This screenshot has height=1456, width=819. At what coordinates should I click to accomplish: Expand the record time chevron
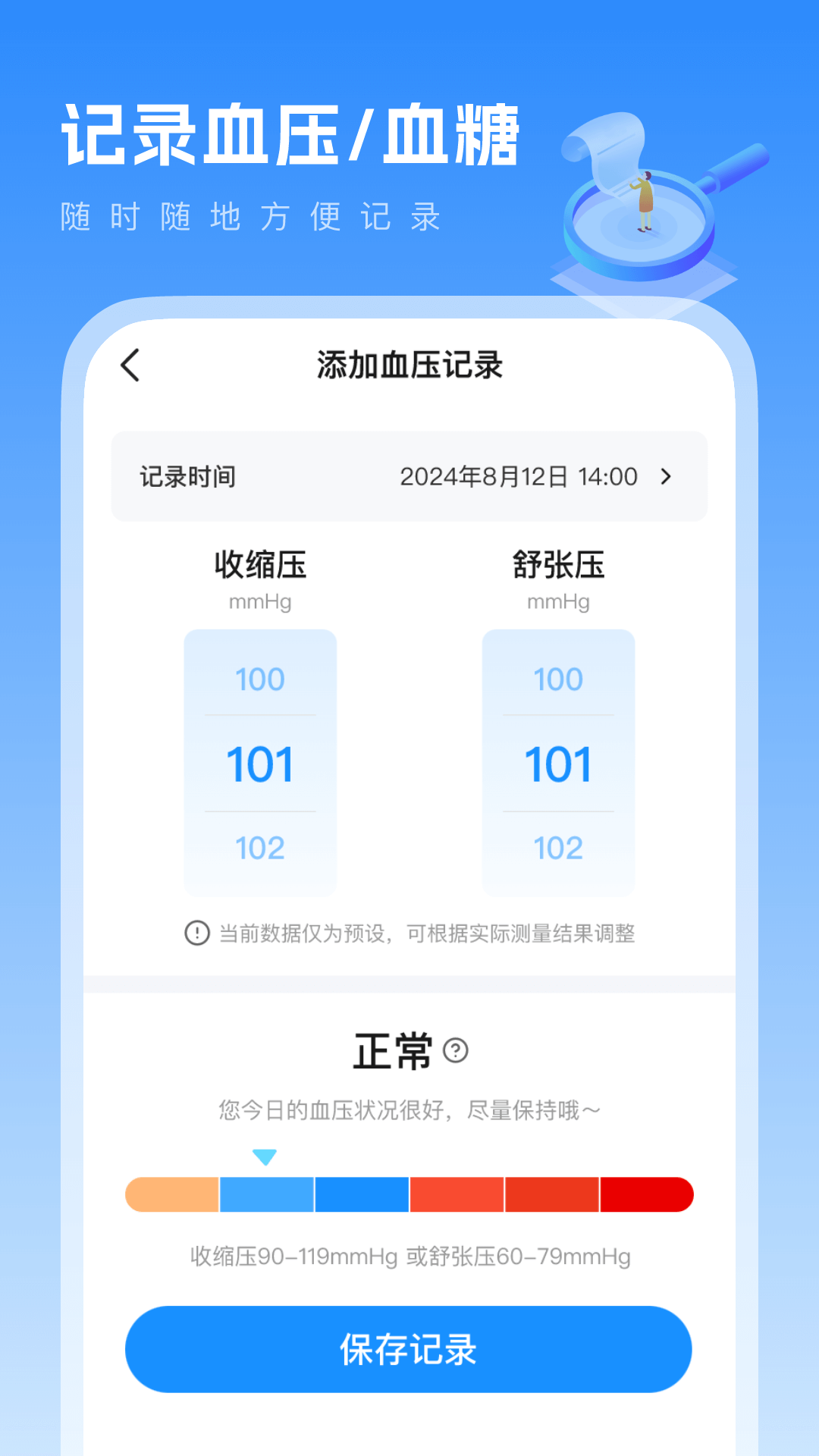tap(667, 477)
